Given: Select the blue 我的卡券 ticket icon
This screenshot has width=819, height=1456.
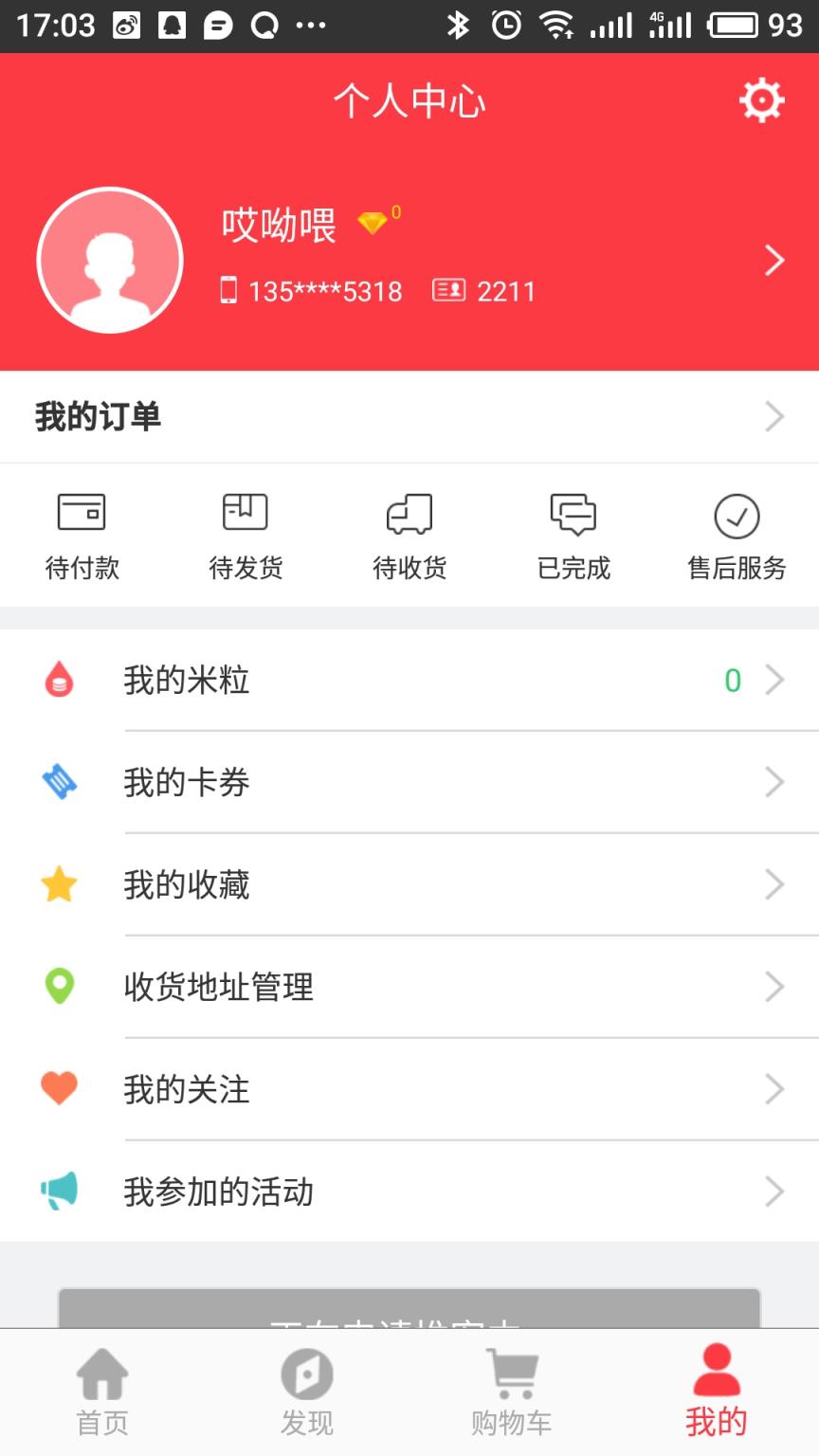Looking at the screenshot, I should click(59, 782).
